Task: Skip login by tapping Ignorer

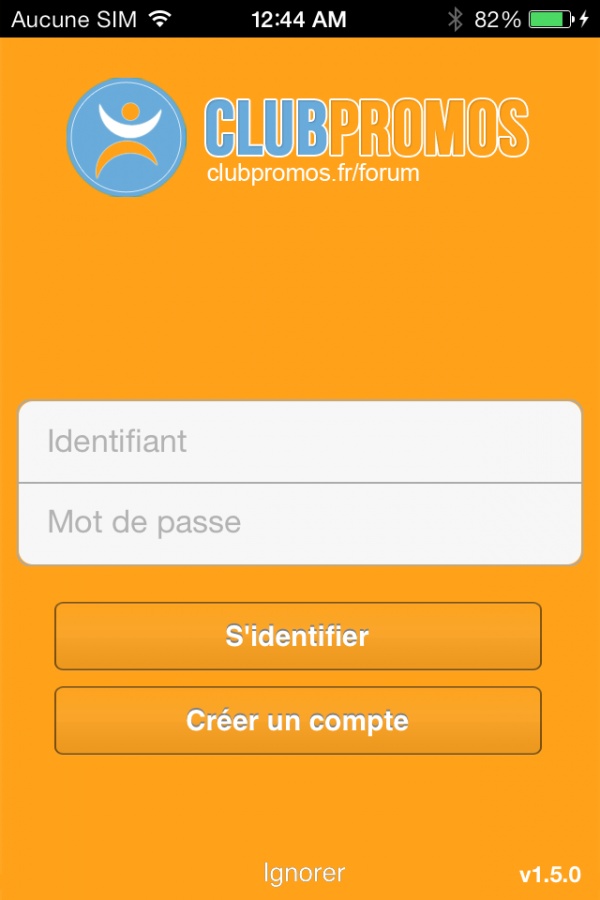Action: [304, 872]
